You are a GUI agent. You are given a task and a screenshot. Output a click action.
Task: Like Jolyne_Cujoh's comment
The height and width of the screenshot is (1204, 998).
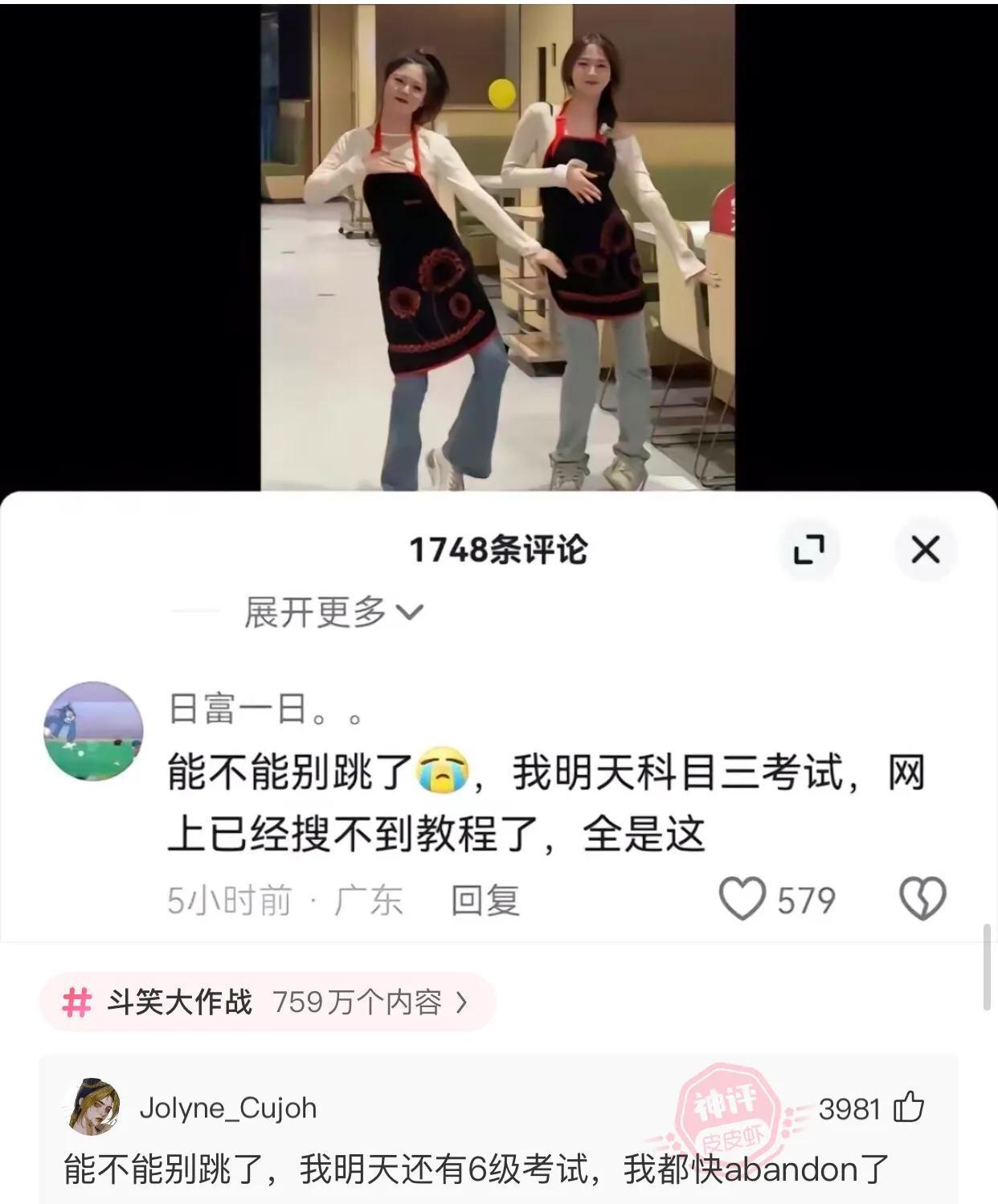pyautogui.click(x=909, y=1108)
